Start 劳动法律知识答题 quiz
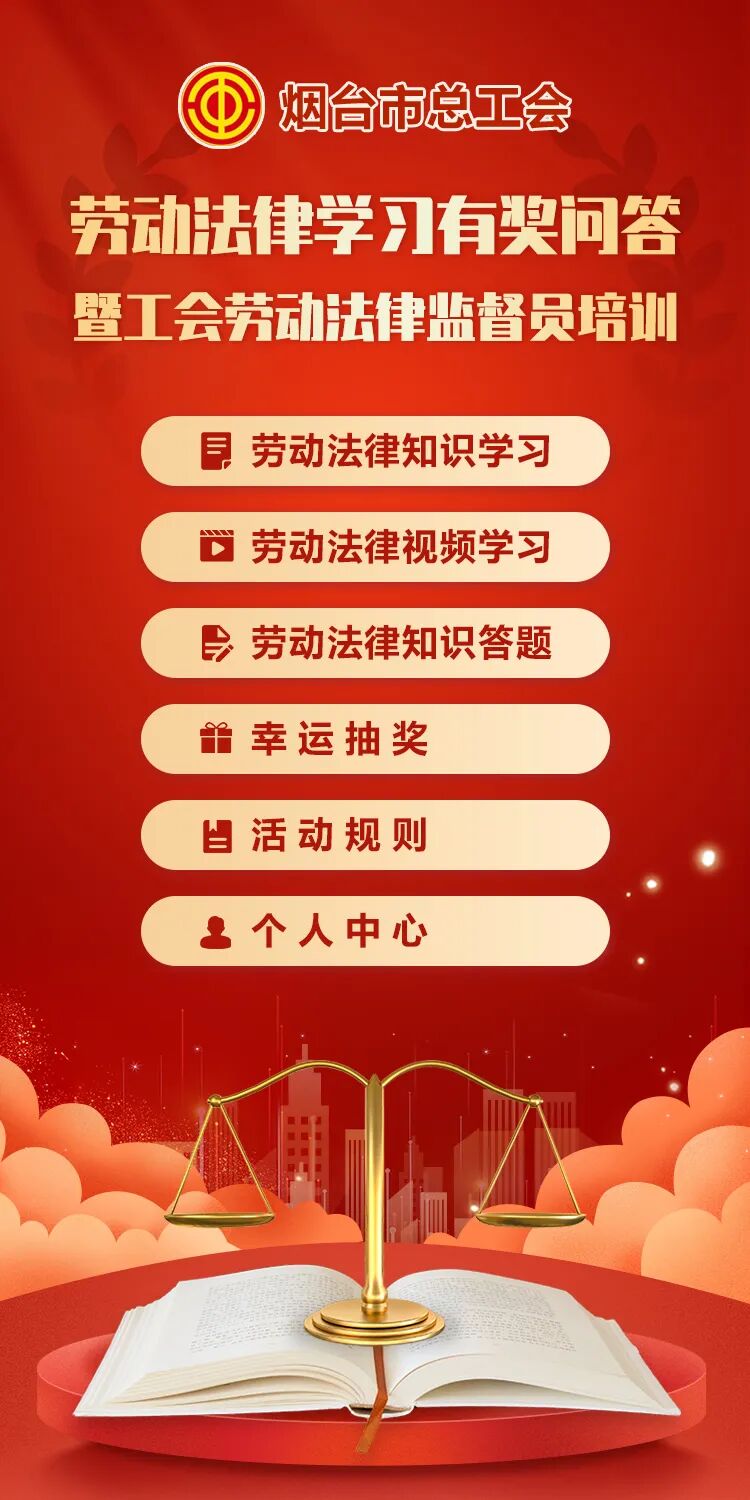The height and width of the screenshot is (1500, 750). 375,643
